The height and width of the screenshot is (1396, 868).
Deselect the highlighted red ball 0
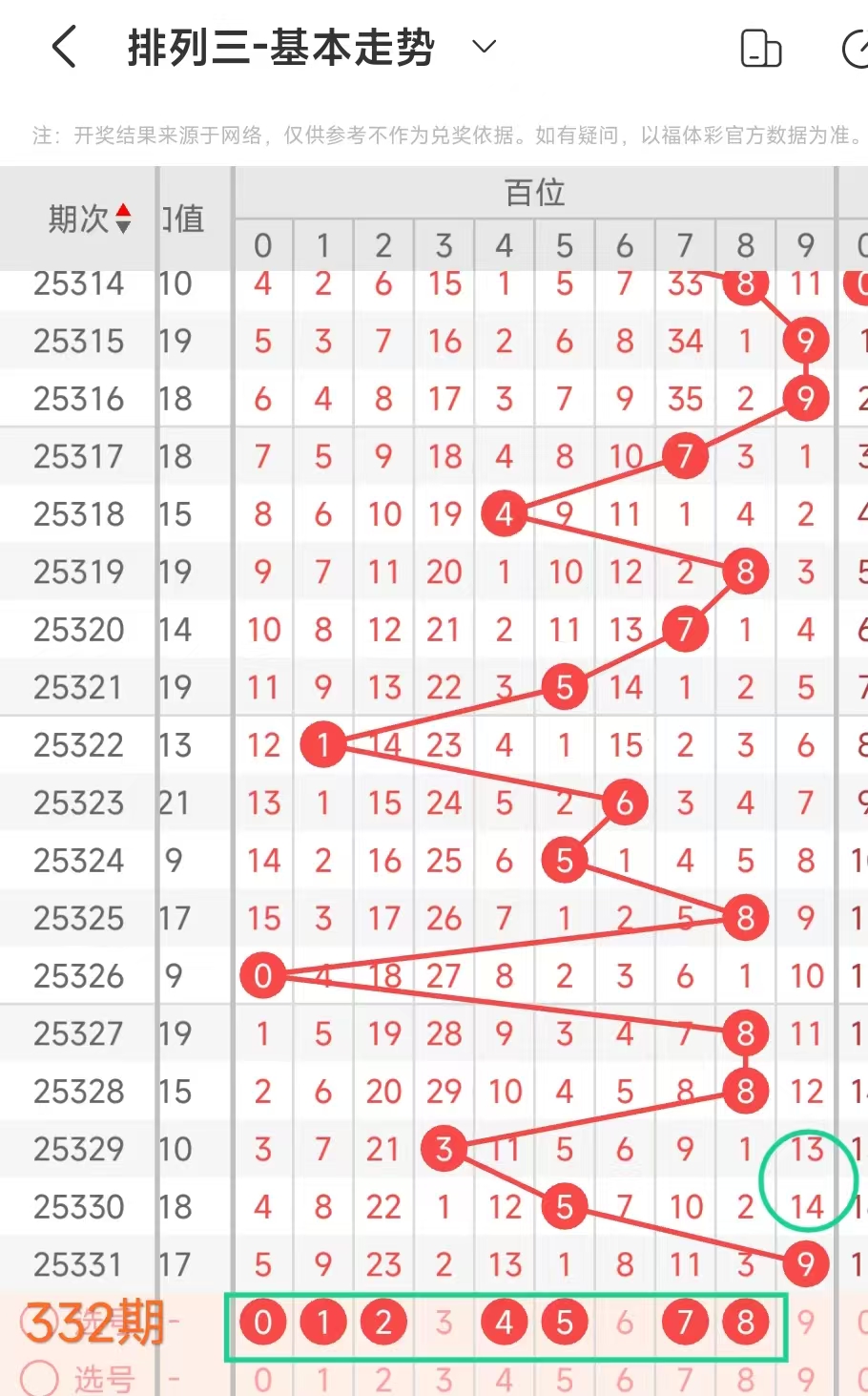[x=263, y=1323]
